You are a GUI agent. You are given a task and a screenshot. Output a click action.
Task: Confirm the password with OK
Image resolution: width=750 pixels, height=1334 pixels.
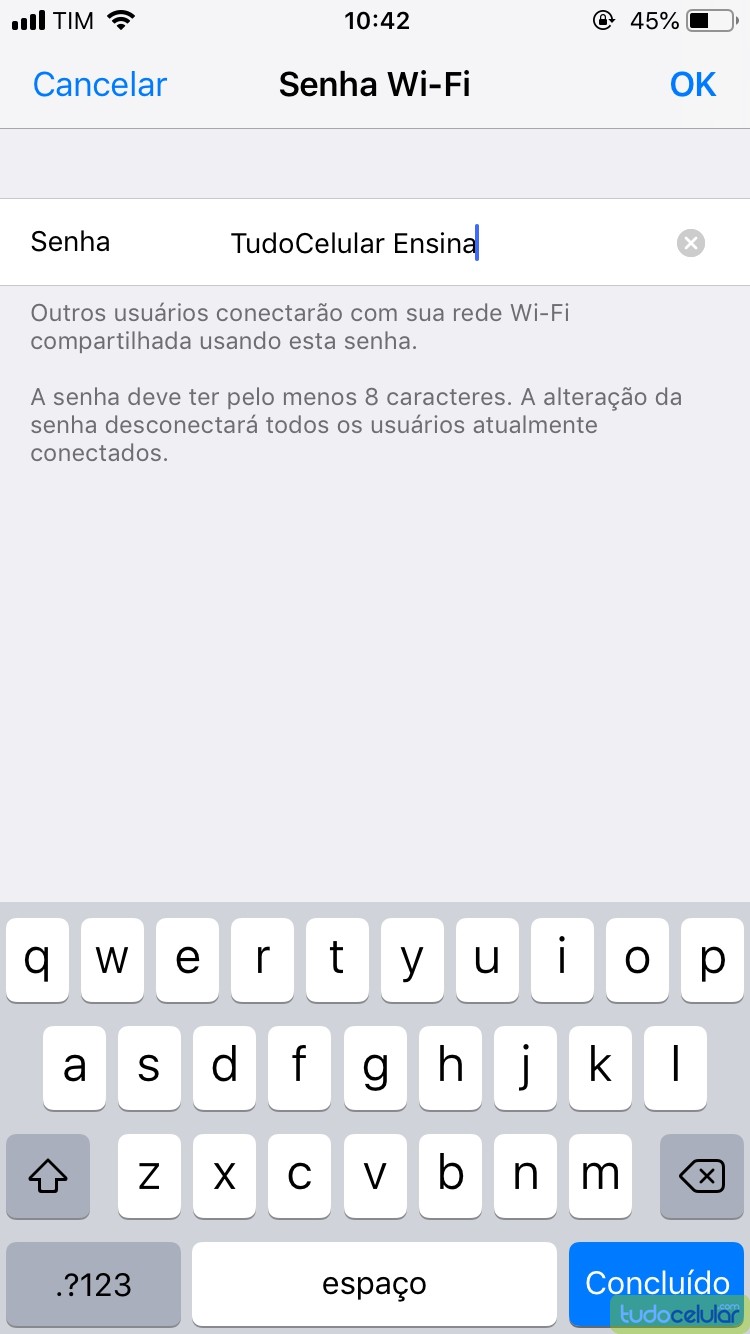click(x=692, y=85)
